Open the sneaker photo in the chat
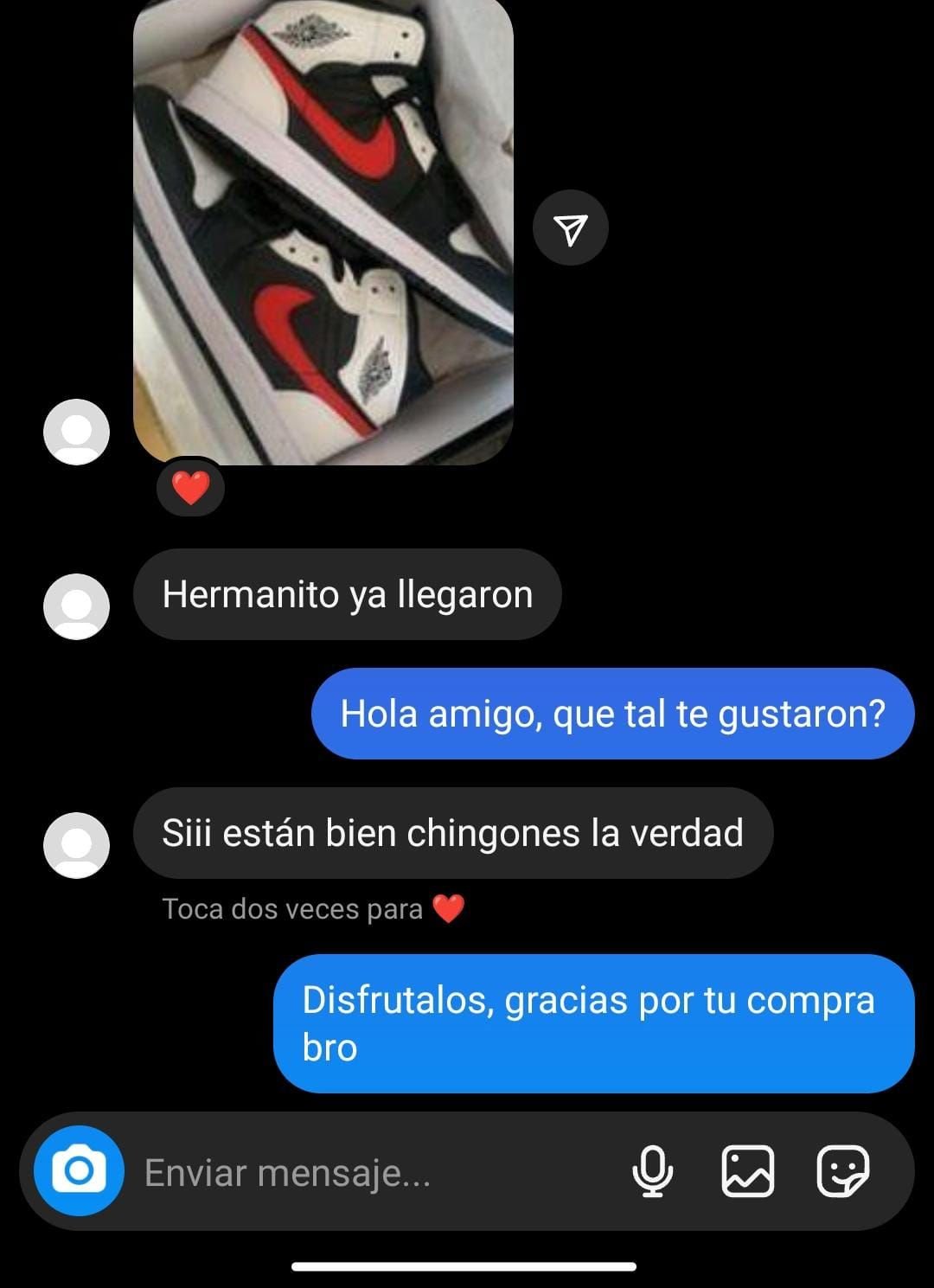The height and width of the screenshot is (1288, 934). (x=323, y=232)
